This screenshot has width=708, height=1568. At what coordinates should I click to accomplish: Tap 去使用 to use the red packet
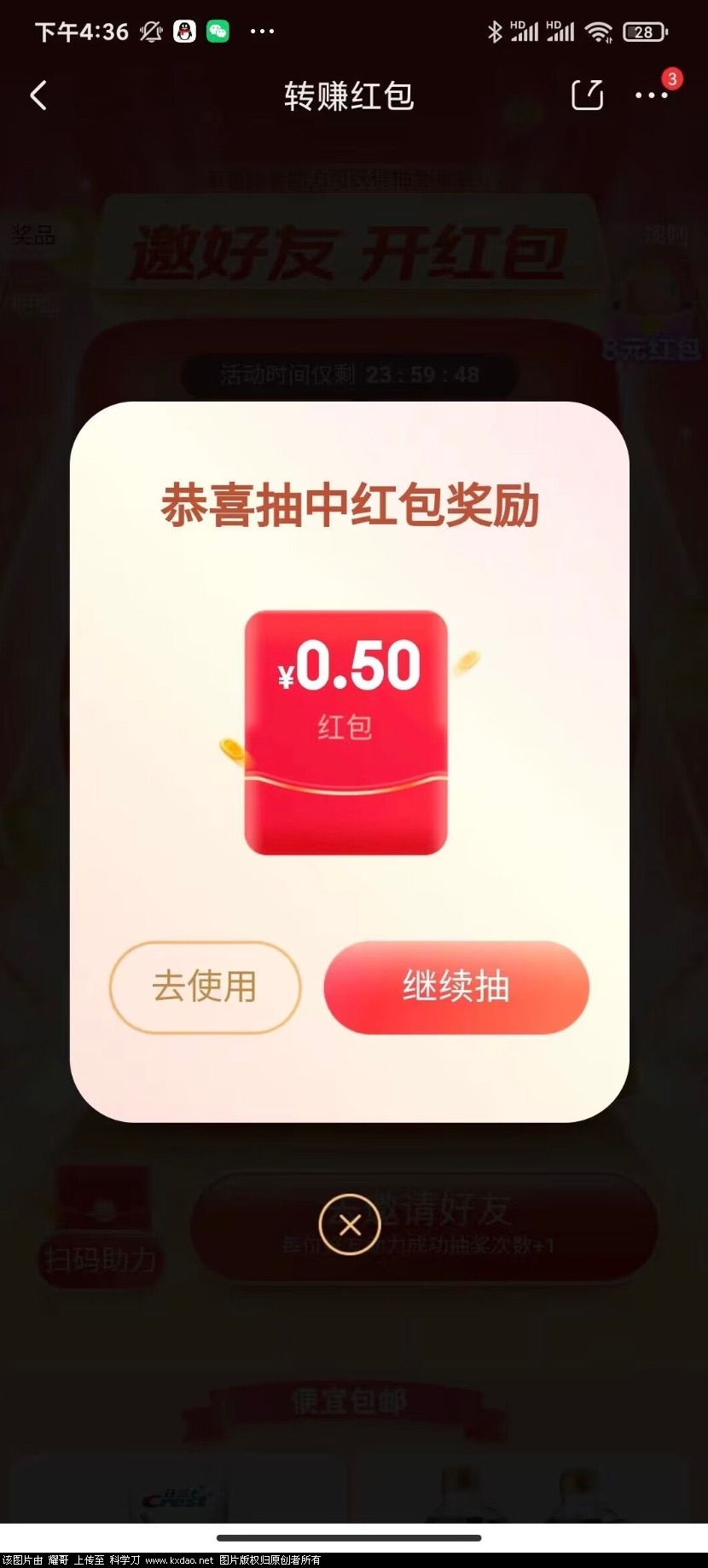205,987
